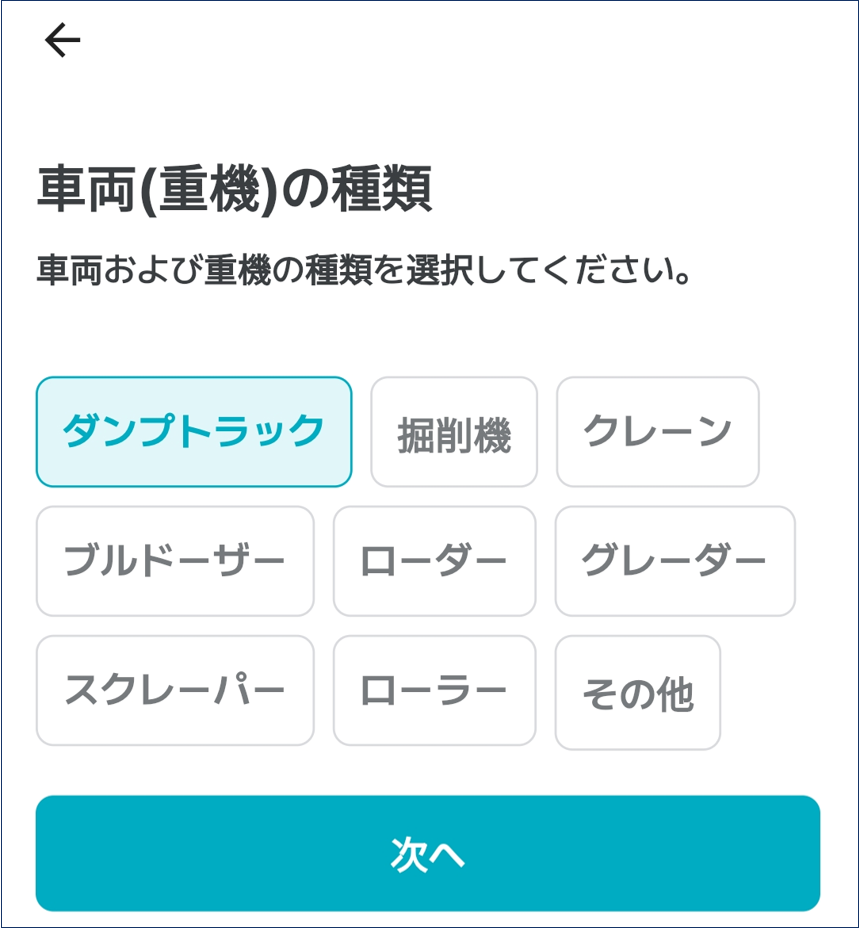This screenshot has height=928, width=859.
Task: Choose the ローラー (roller) option
Action: point(434,691)
